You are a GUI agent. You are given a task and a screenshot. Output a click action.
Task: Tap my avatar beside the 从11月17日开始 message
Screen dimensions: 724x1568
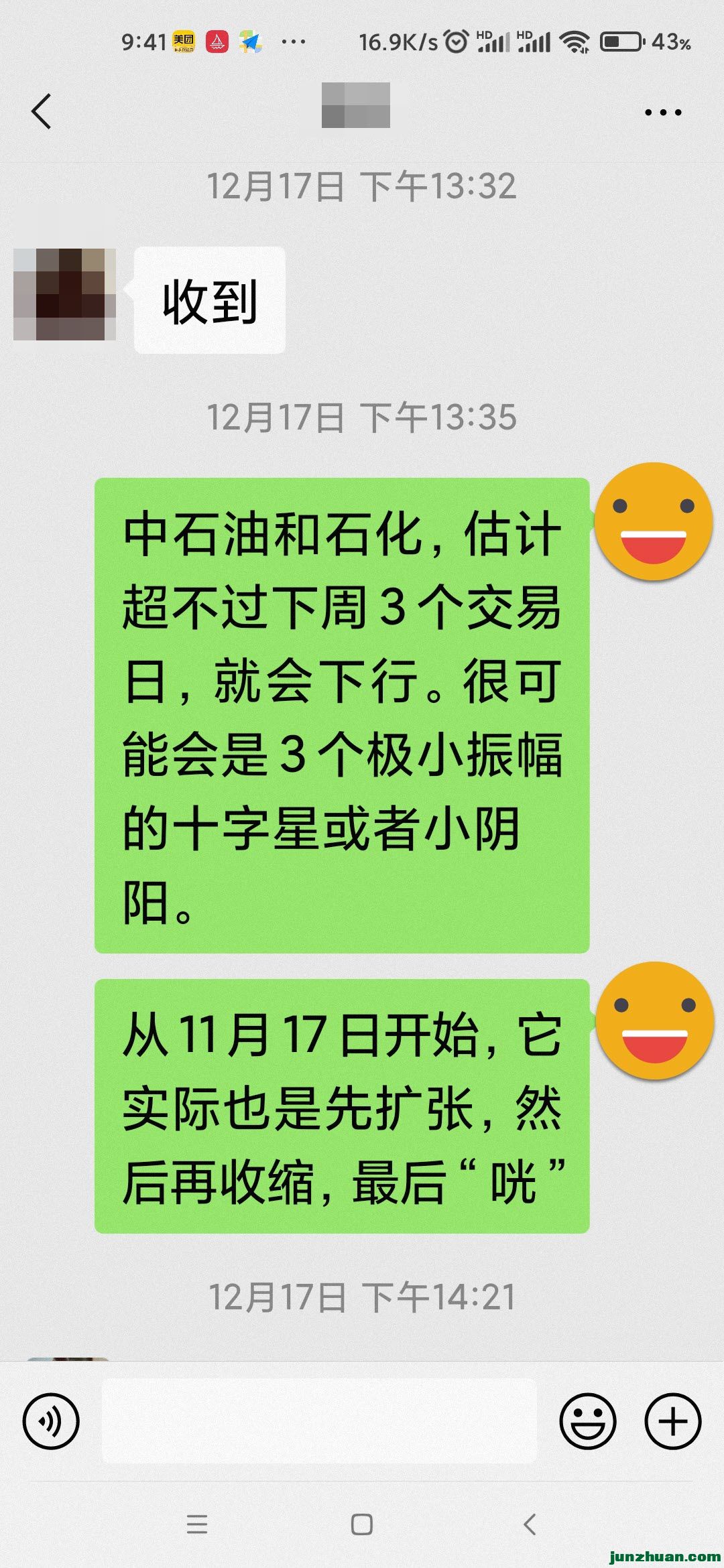tap(654, 1021)
